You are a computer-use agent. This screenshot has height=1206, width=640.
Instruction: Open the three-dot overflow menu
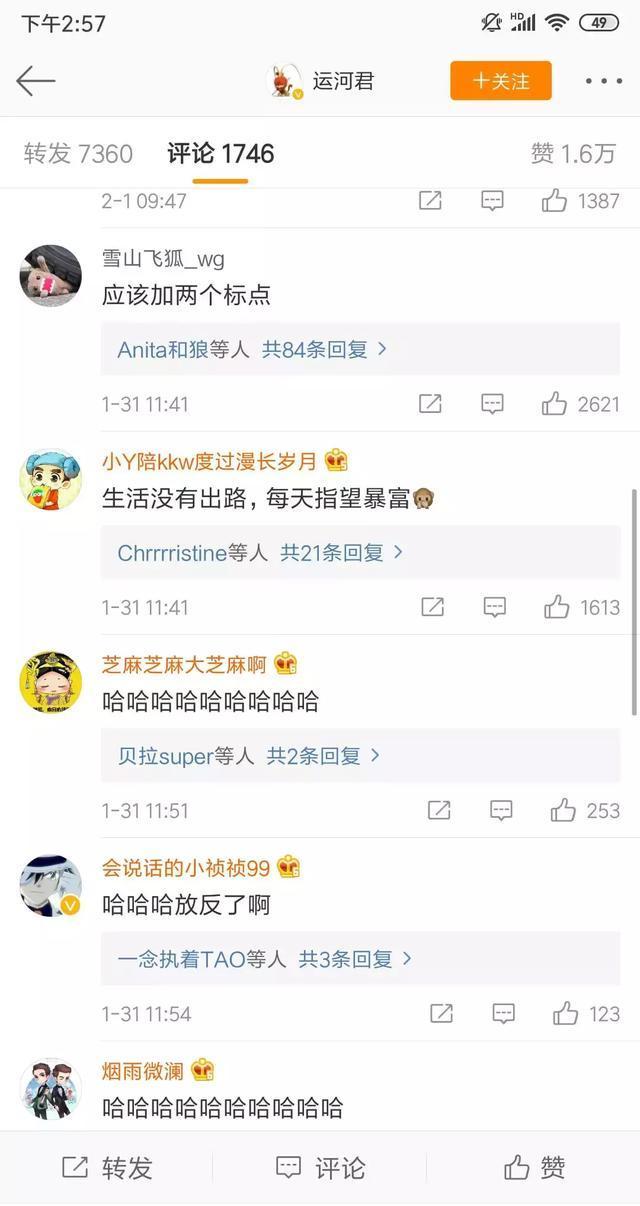[x=604, y=81]
